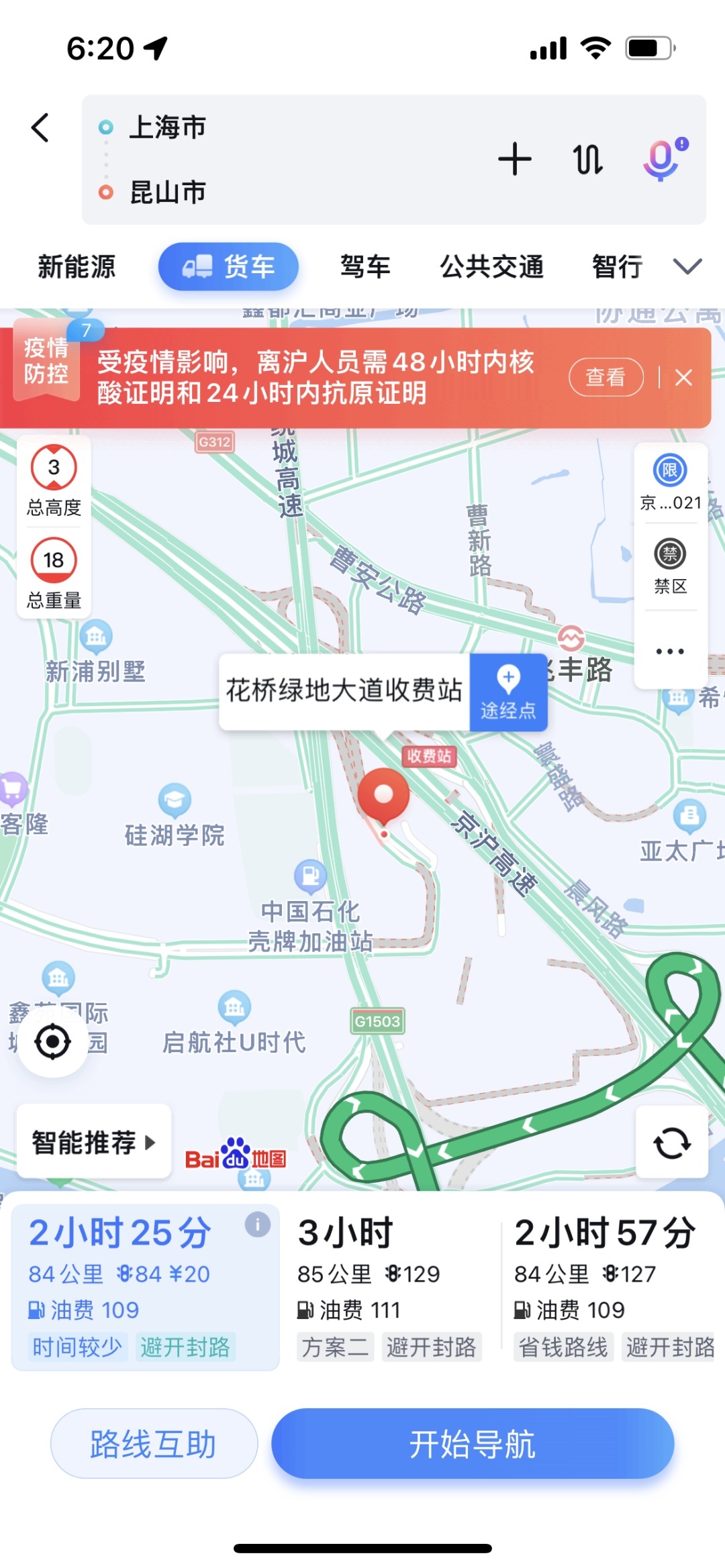The width and height of the screenshot is (725, 1568).
Task: Open the 禁区 restricted zones layer
Action: point(670,566)
